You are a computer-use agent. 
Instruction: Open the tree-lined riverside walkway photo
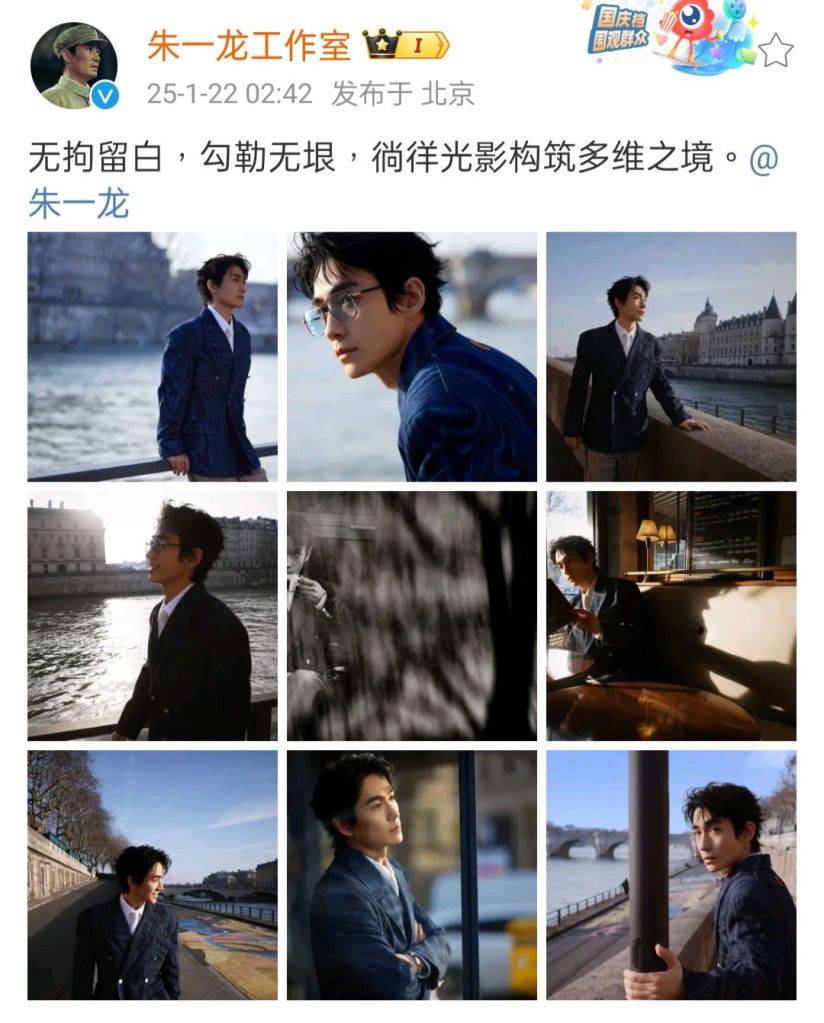[152, 874]
